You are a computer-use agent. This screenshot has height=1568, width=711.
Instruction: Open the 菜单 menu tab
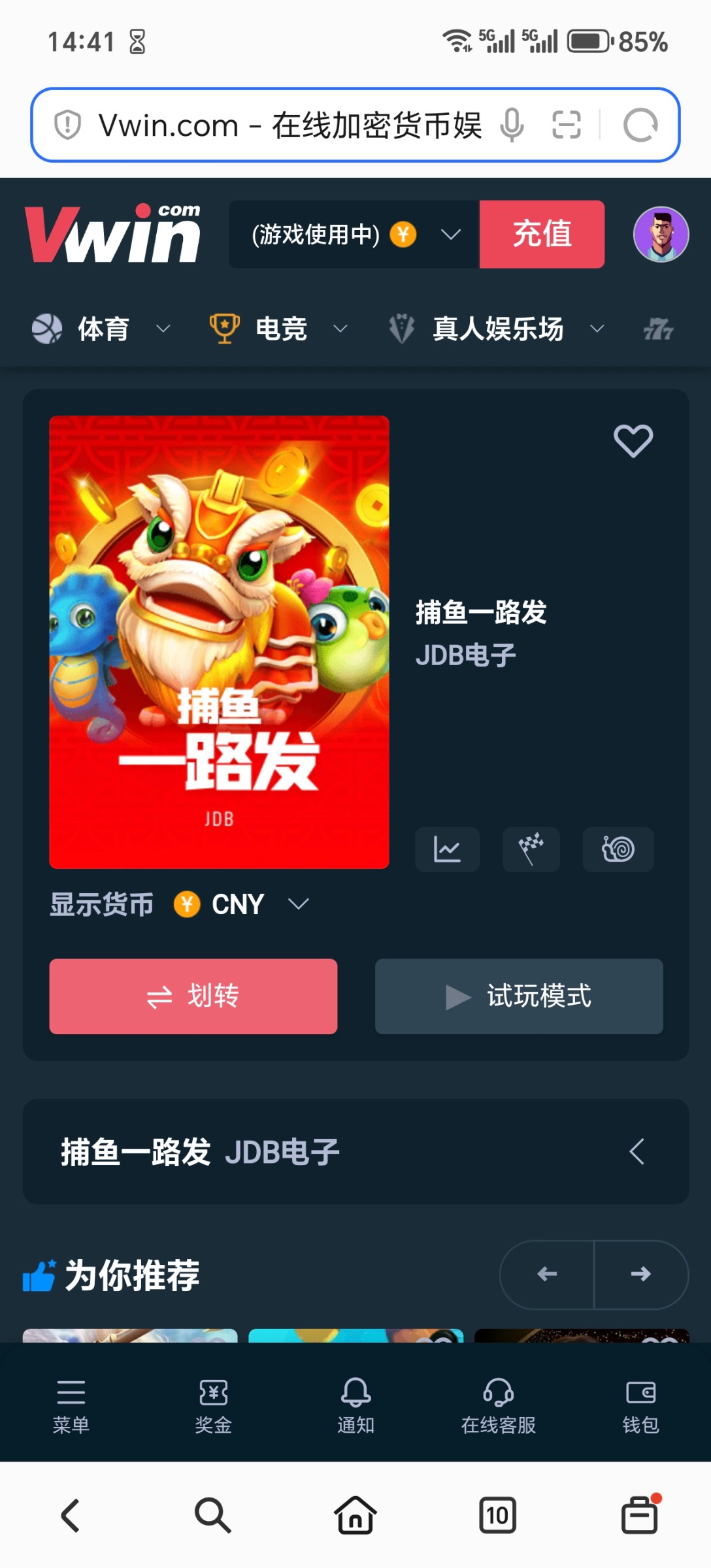click(71, 1403)
